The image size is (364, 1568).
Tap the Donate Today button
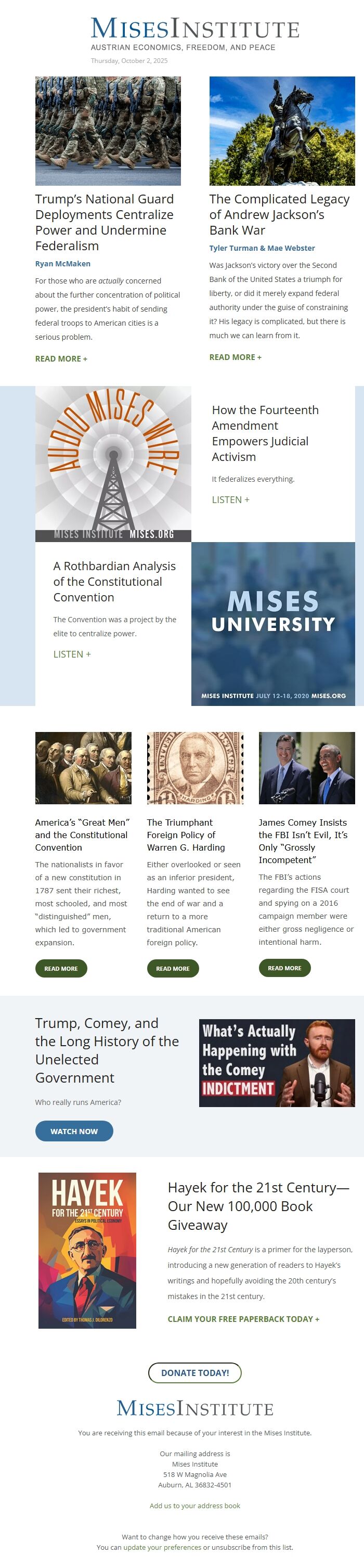(195, 1372)
